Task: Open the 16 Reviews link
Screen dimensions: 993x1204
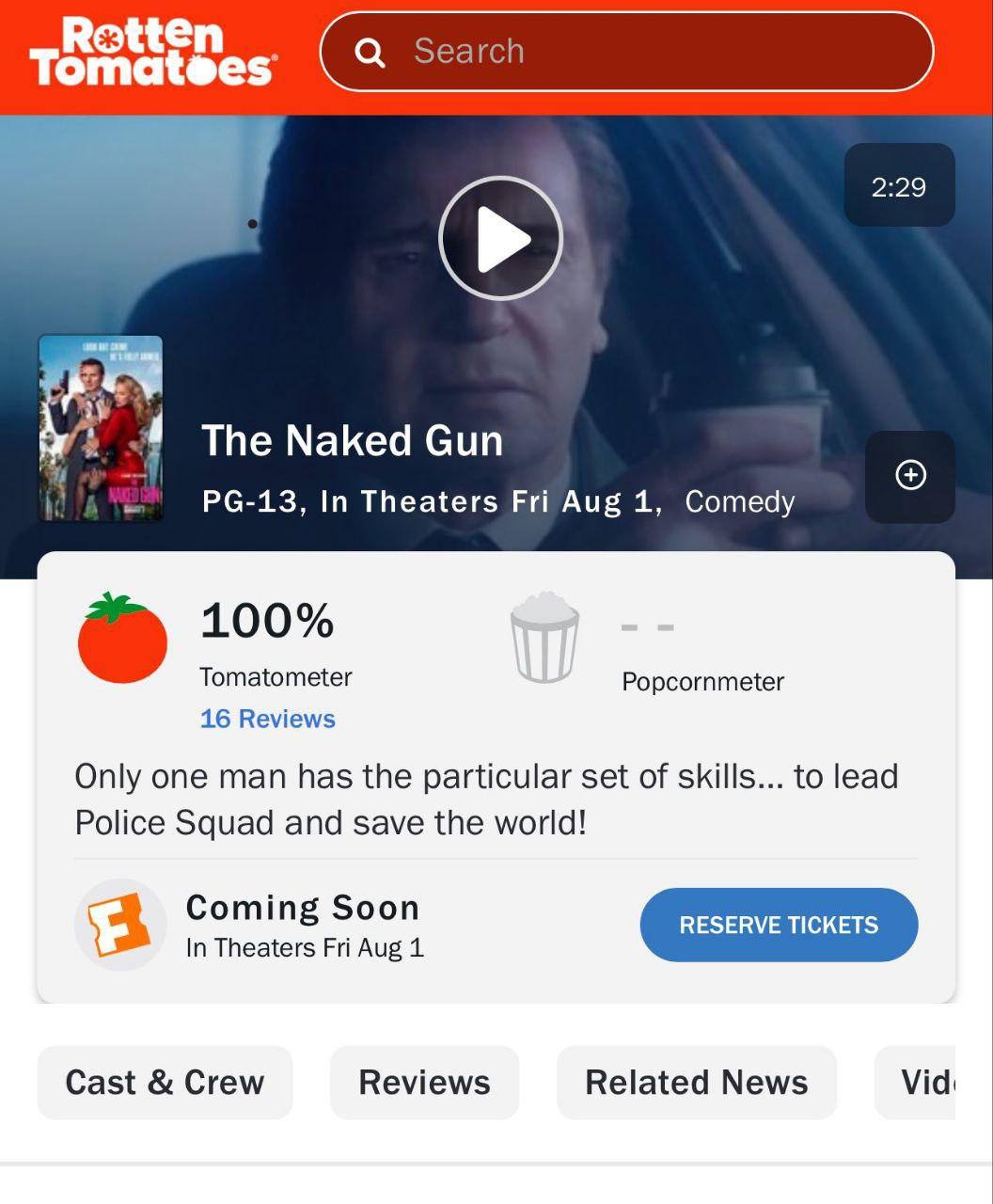Action: point(267,719)
